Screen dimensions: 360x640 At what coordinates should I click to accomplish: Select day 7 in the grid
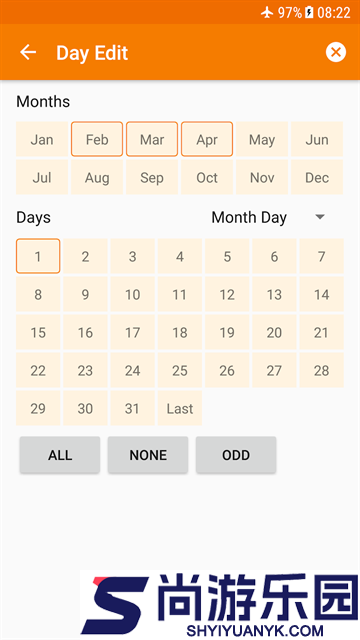click(322, 256)
